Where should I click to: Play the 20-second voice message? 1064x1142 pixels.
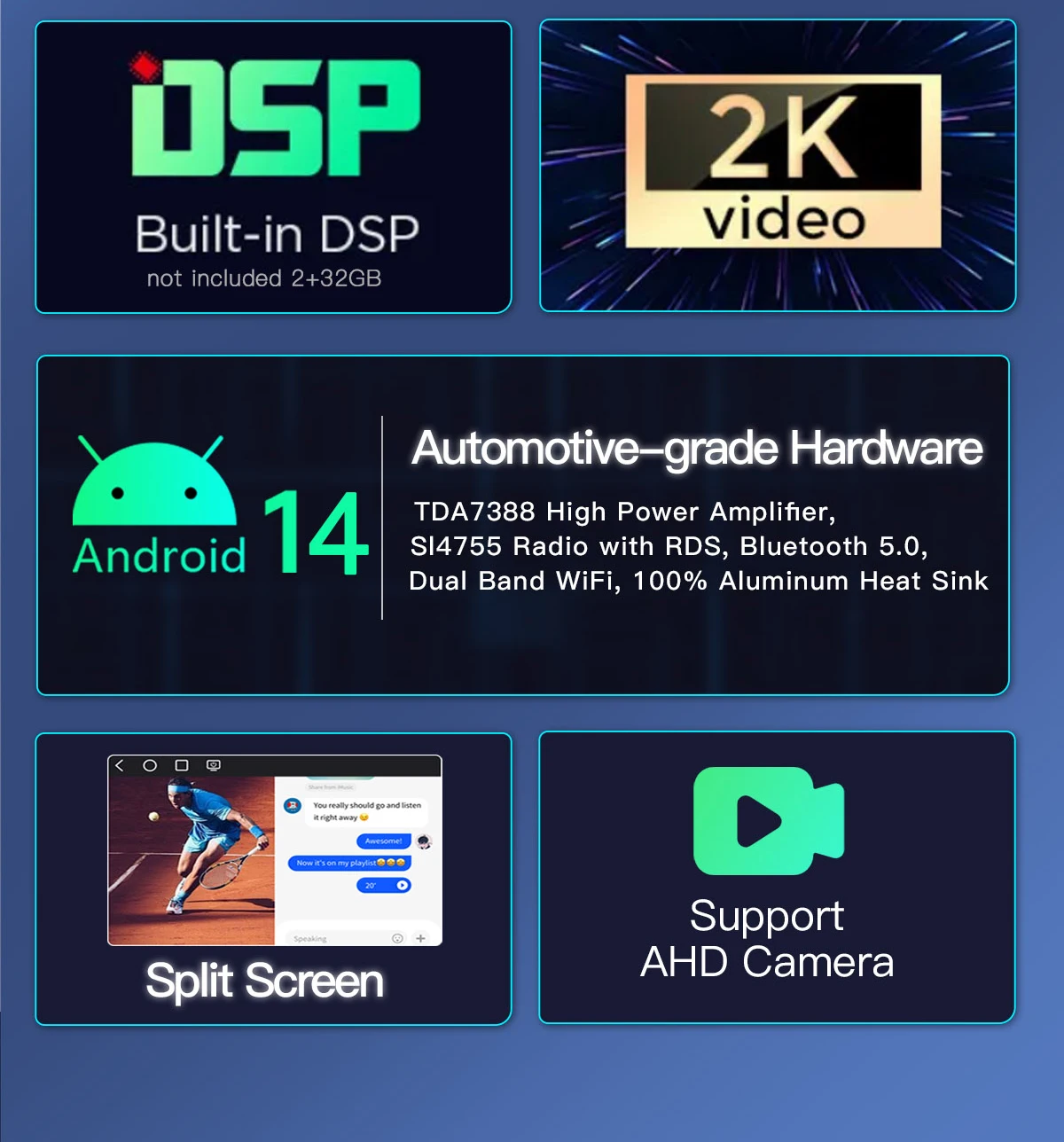[x=383, y=886]
